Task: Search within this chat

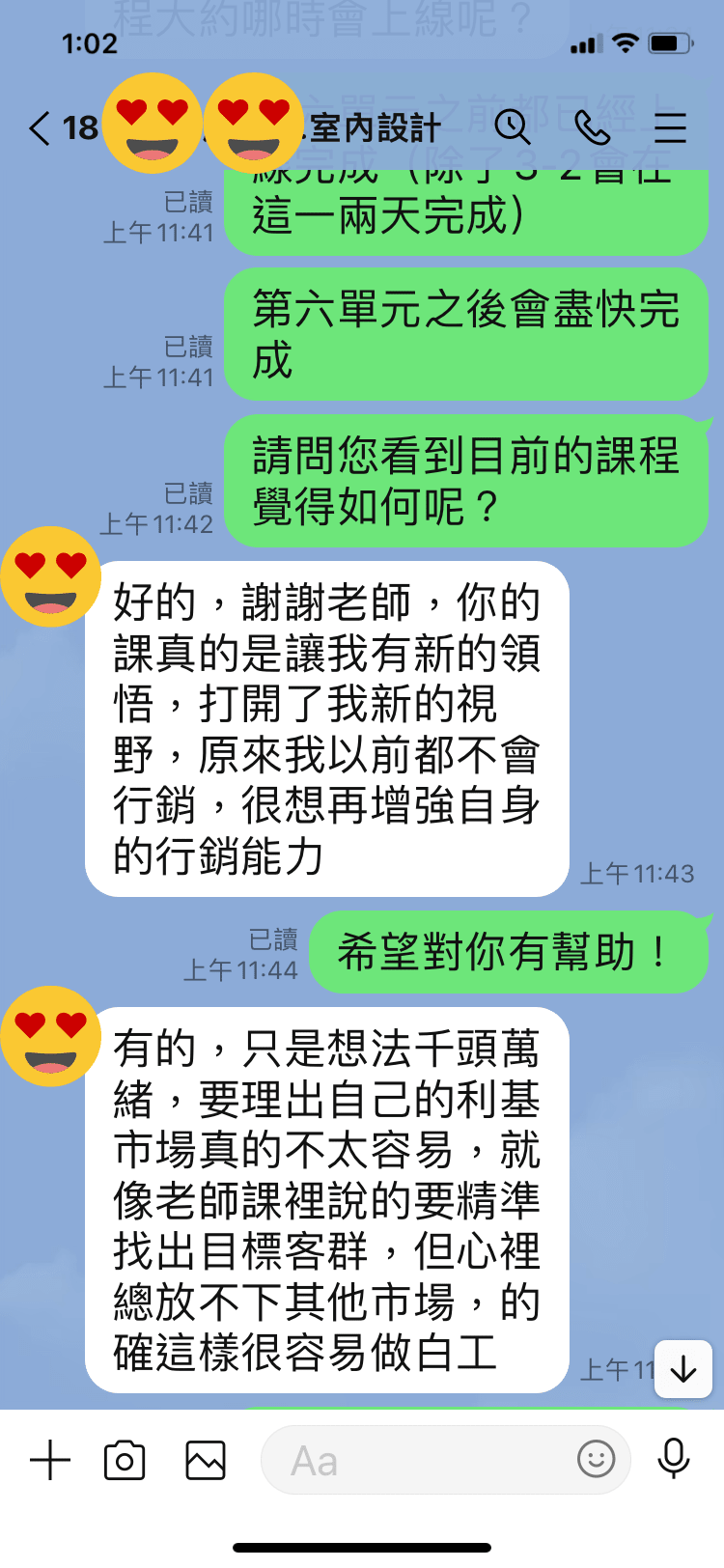Action: point(512,127)
